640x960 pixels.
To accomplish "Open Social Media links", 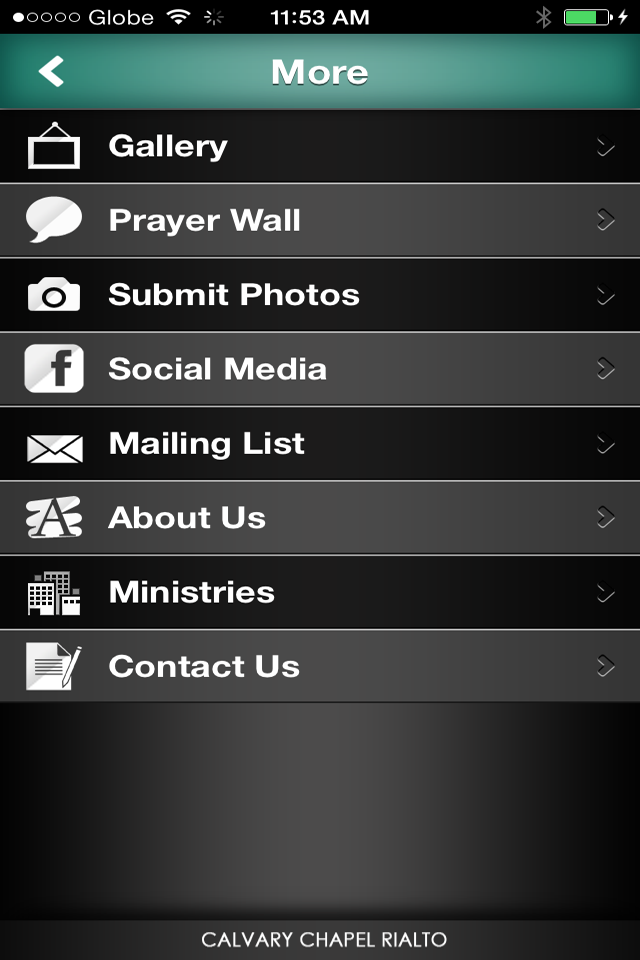I will click(x=320, y=369).
